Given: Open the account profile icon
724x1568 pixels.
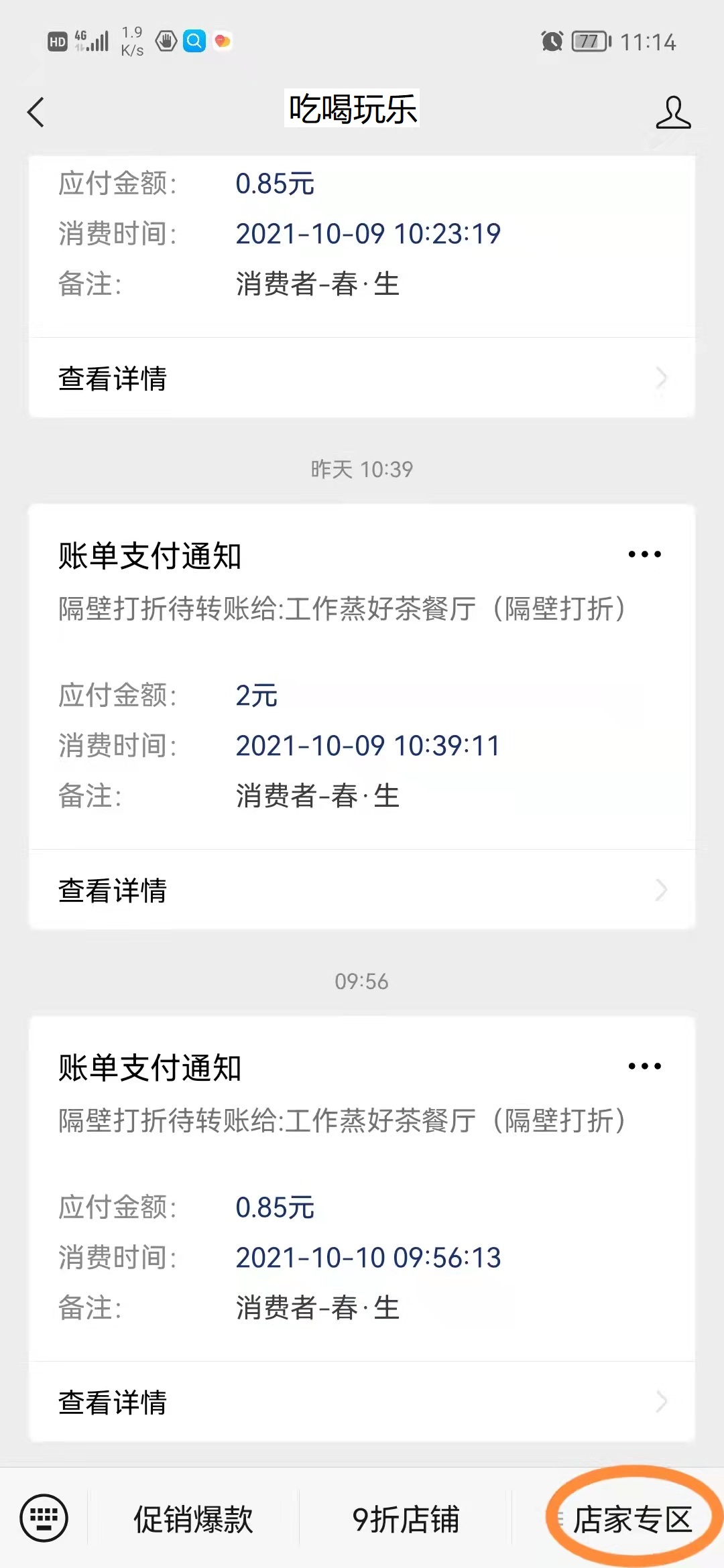Looking at the screenshot, I should (x=673, y=112).
